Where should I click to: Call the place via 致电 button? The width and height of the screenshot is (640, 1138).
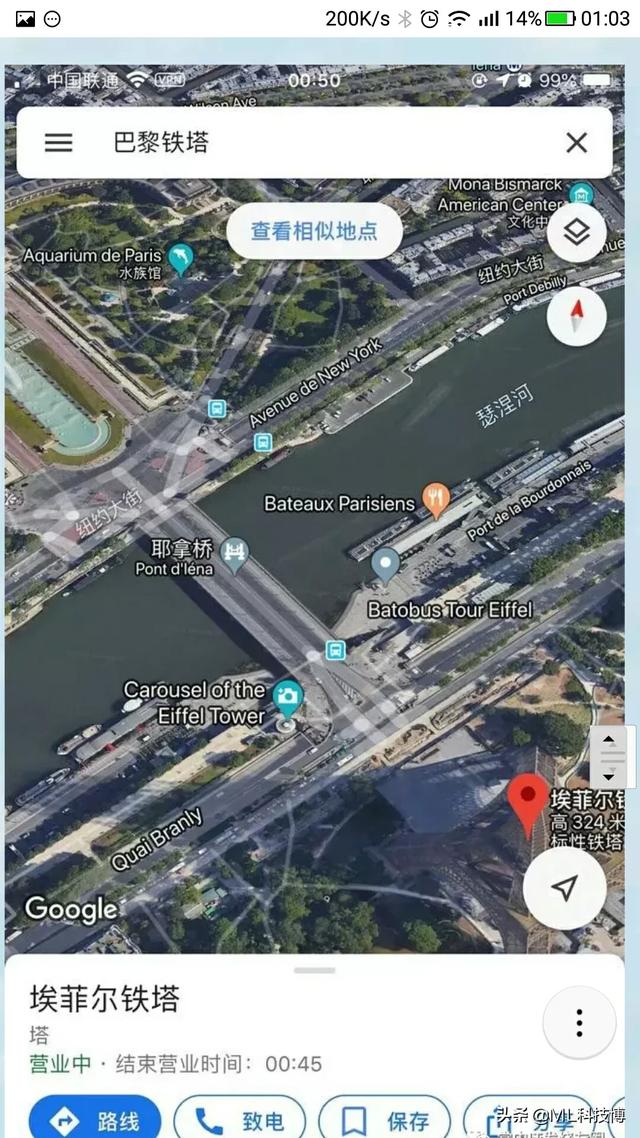pyautogui.click(x=239, y=1118)
